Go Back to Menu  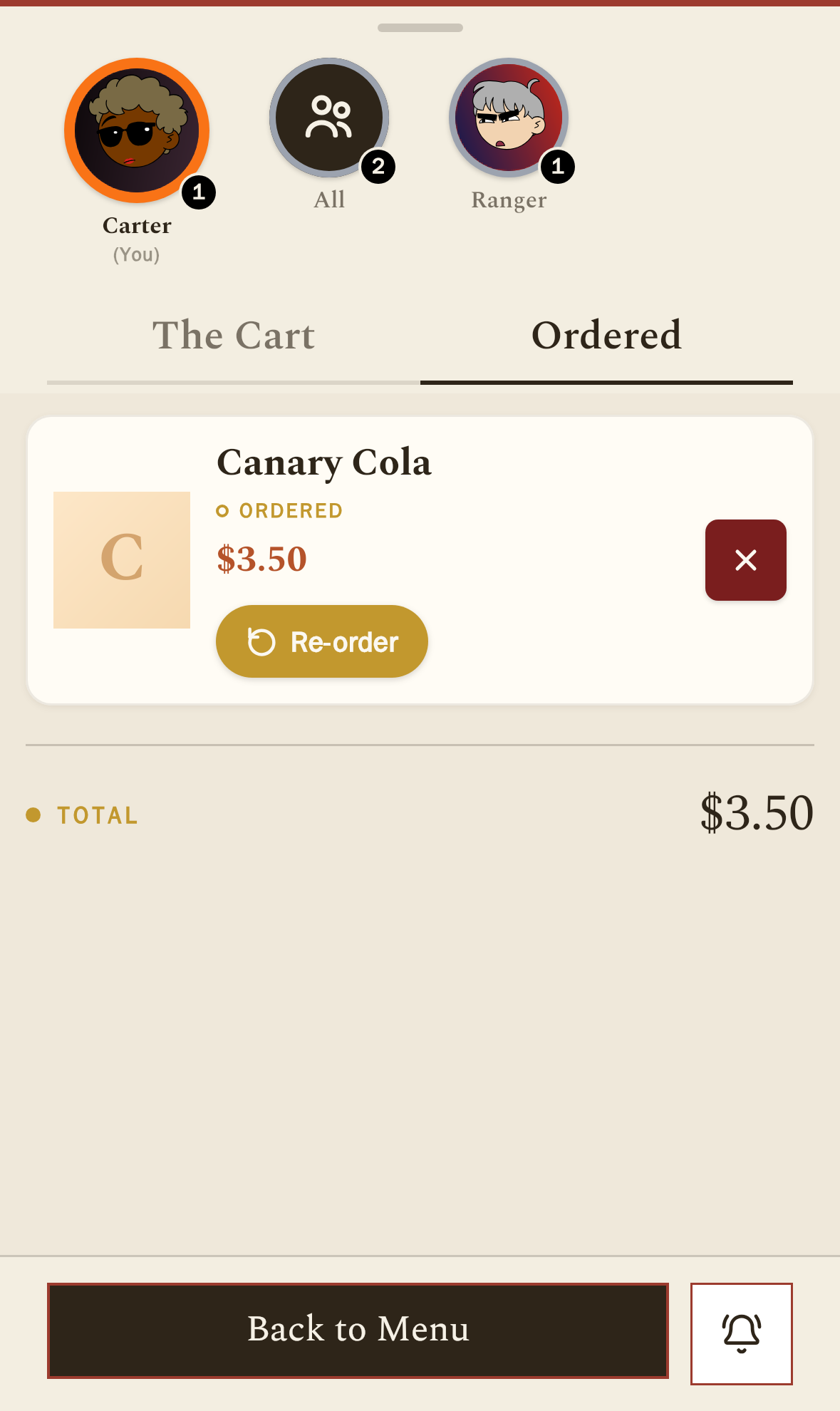point(358,1330)
